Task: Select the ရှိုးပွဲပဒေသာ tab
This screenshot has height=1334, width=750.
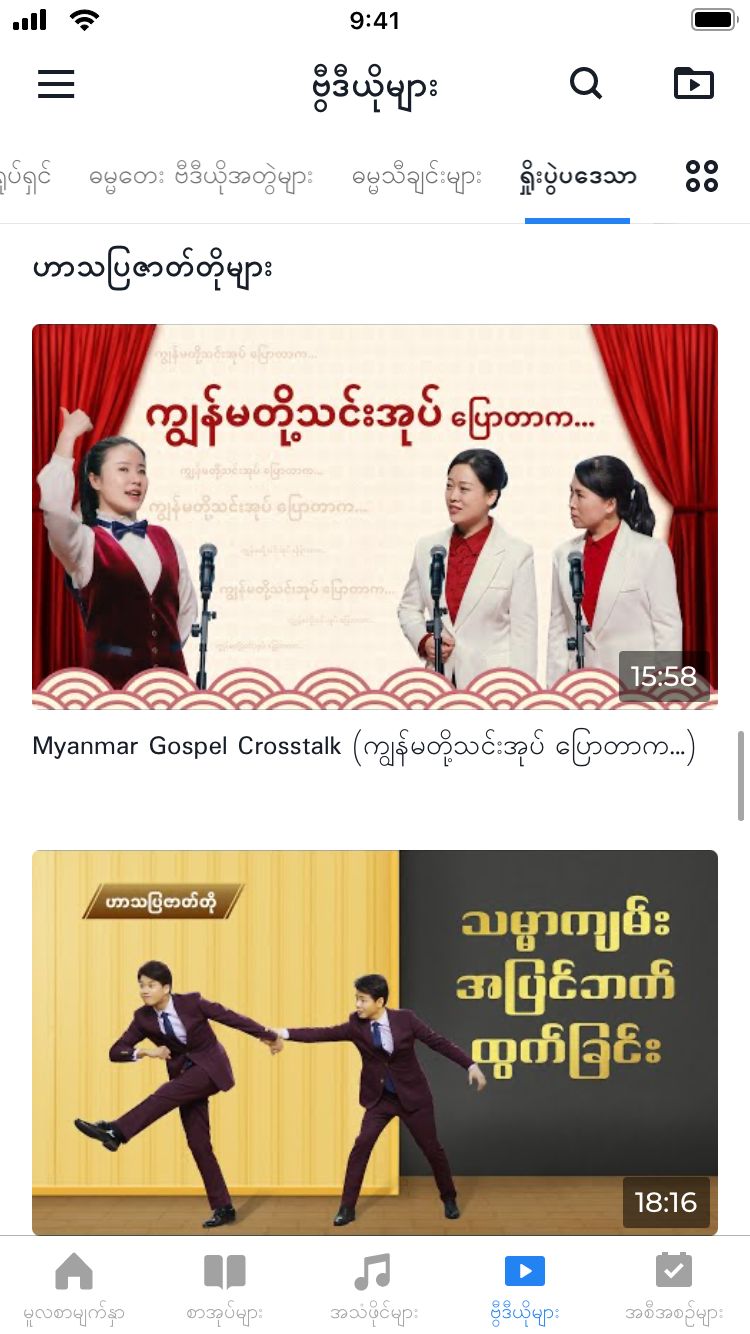Action: [x=578, y=177]
